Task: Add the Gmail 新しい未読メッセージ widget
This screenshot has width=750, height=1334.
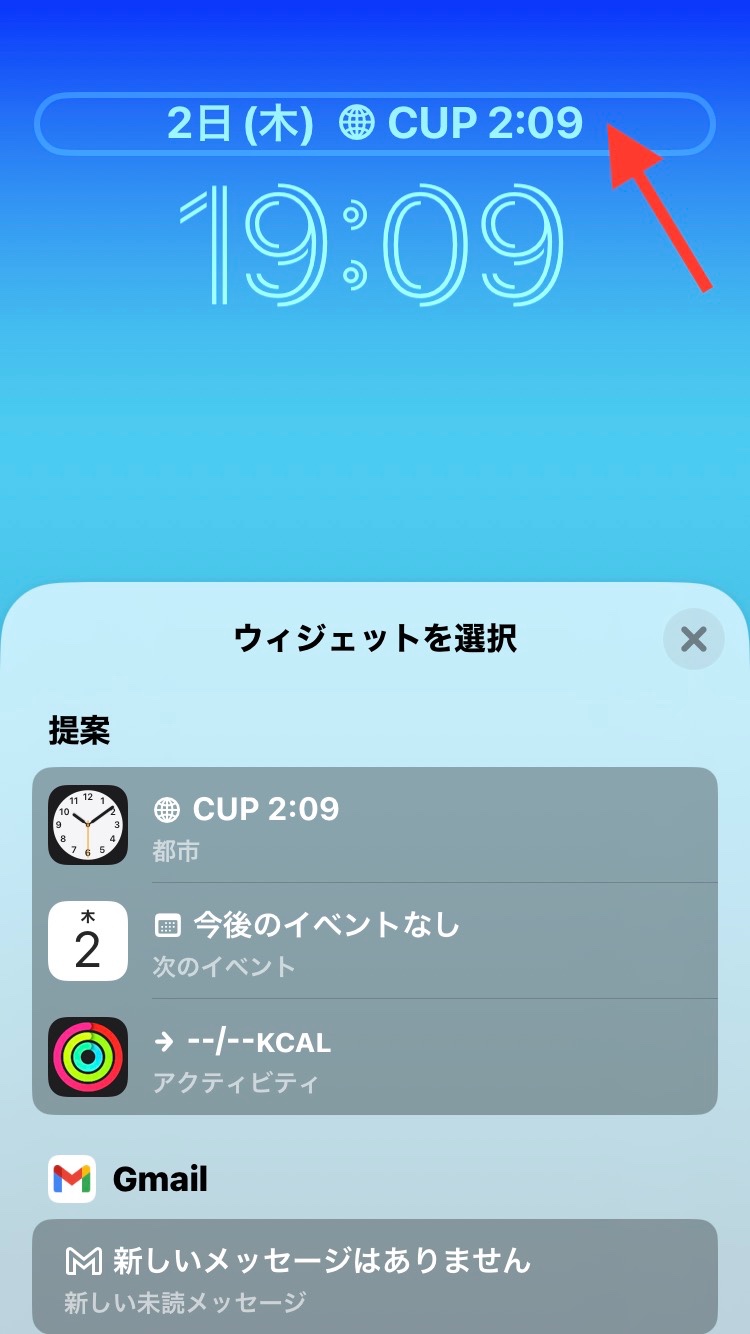Action: pyautogui.click(x=375, y=1276)
